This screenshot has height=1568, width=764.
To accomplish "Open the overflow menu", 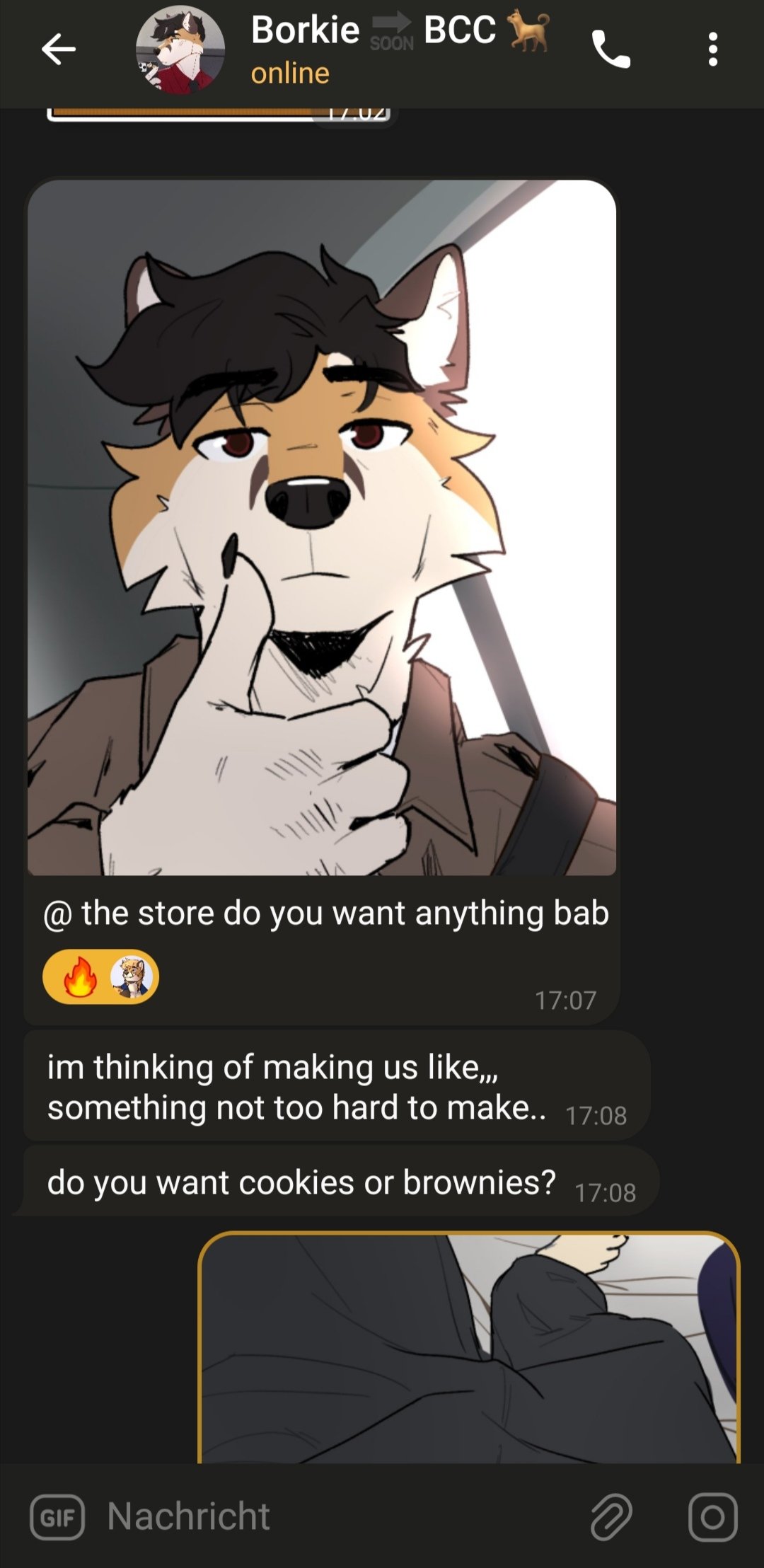I will (x=712, y=50).
